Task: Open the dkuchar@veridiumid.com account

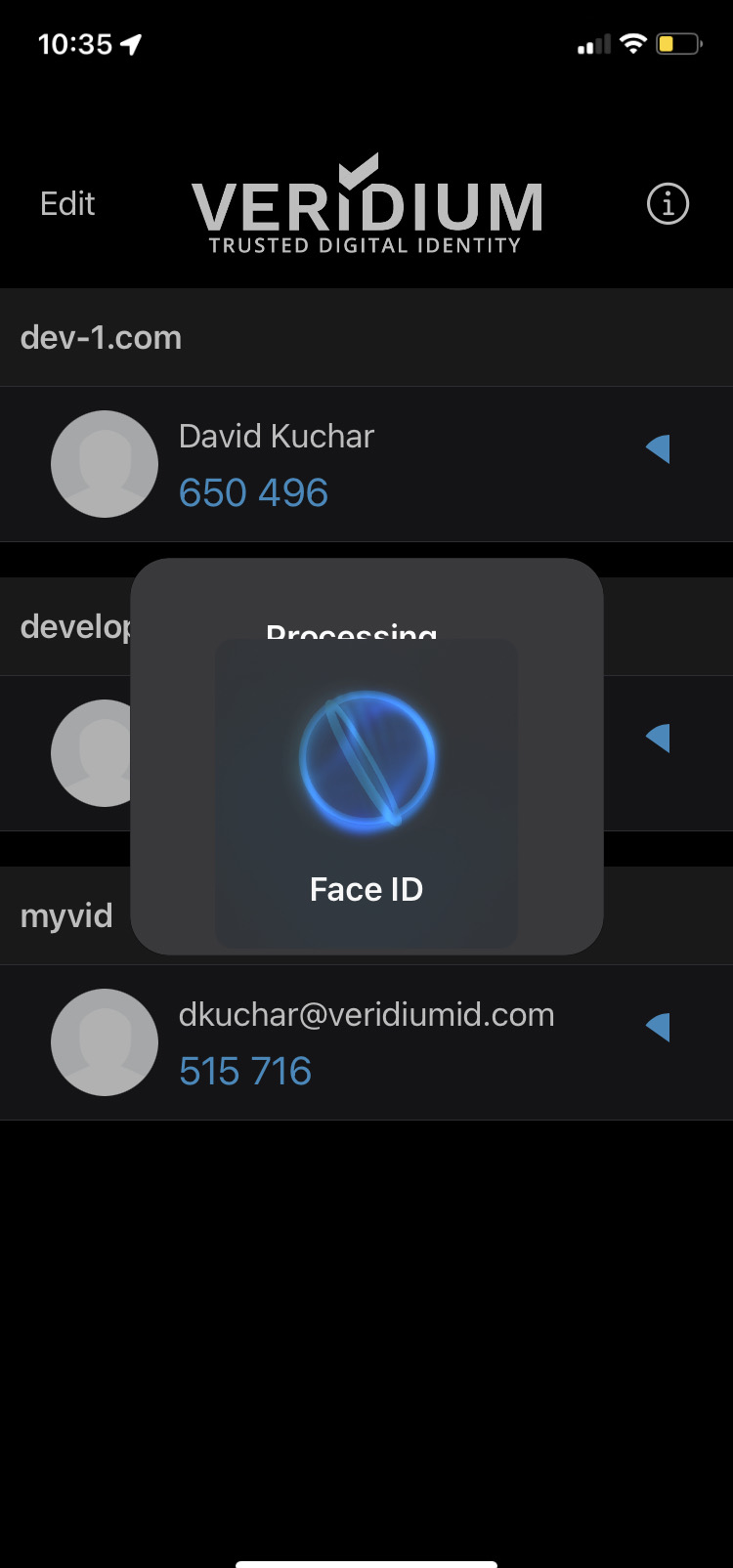Action: pos(366,1042)
